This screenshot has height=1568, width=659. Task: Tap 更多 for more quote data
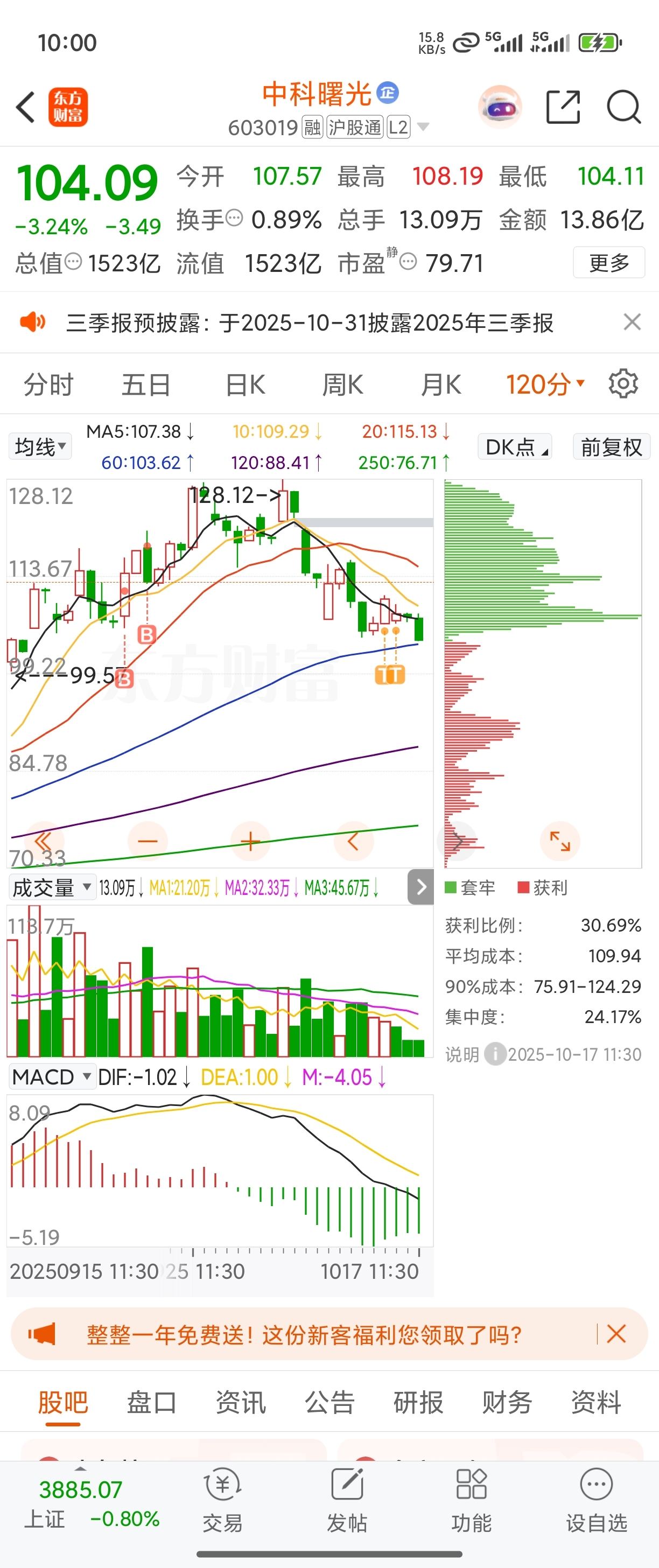coord(608,263)
